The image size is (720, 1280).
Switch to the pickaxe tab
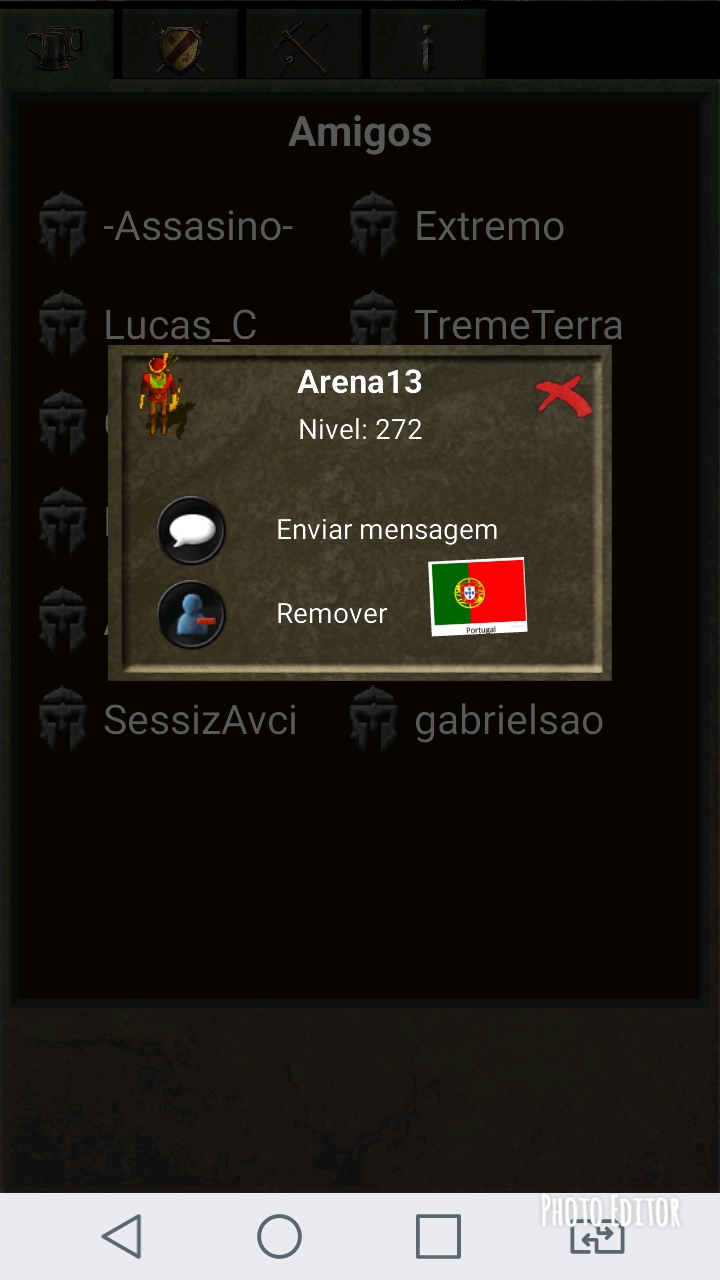(x=304, y=45)
